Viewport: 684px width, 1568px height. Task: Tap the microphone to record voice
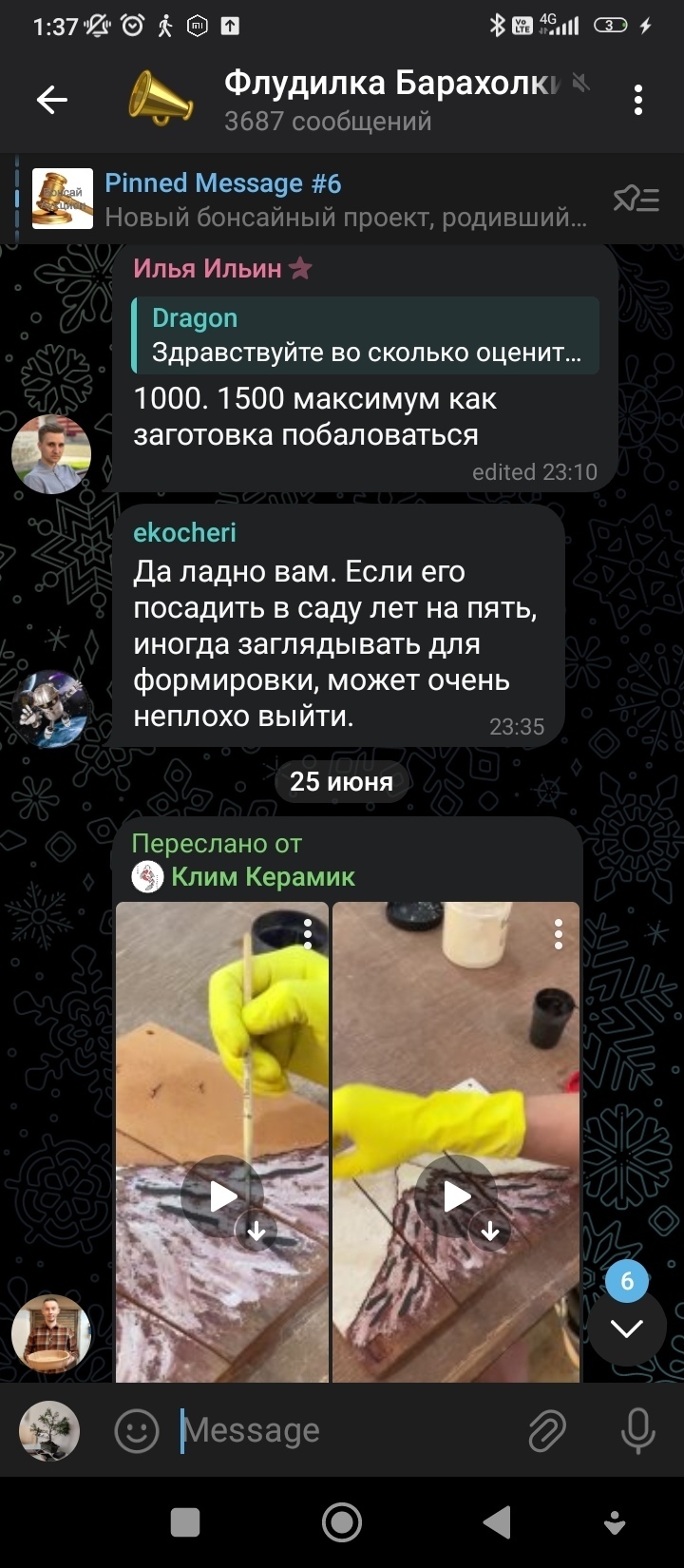[x=637, y=1430]
